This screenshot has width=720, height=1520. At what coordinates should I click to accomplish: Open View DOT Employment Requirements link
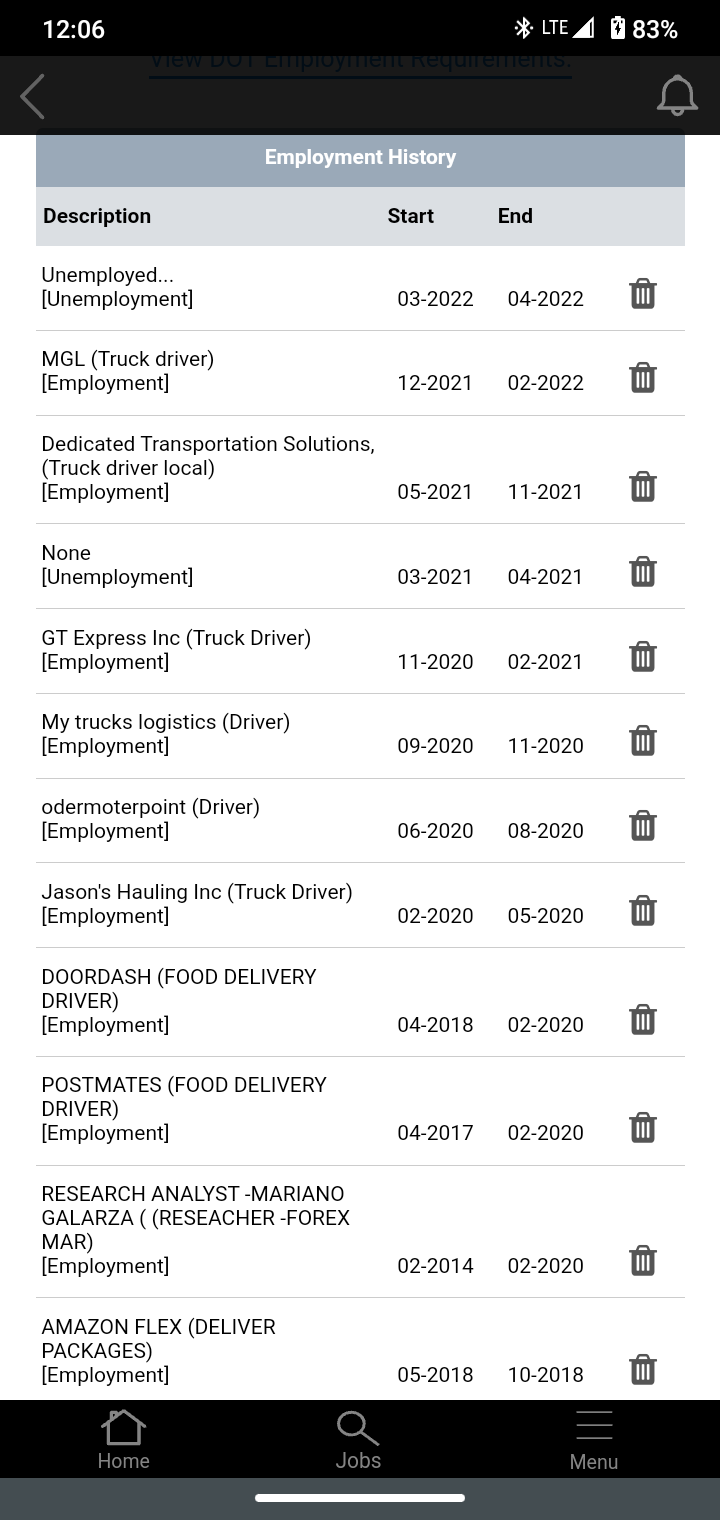coord(360,63)
